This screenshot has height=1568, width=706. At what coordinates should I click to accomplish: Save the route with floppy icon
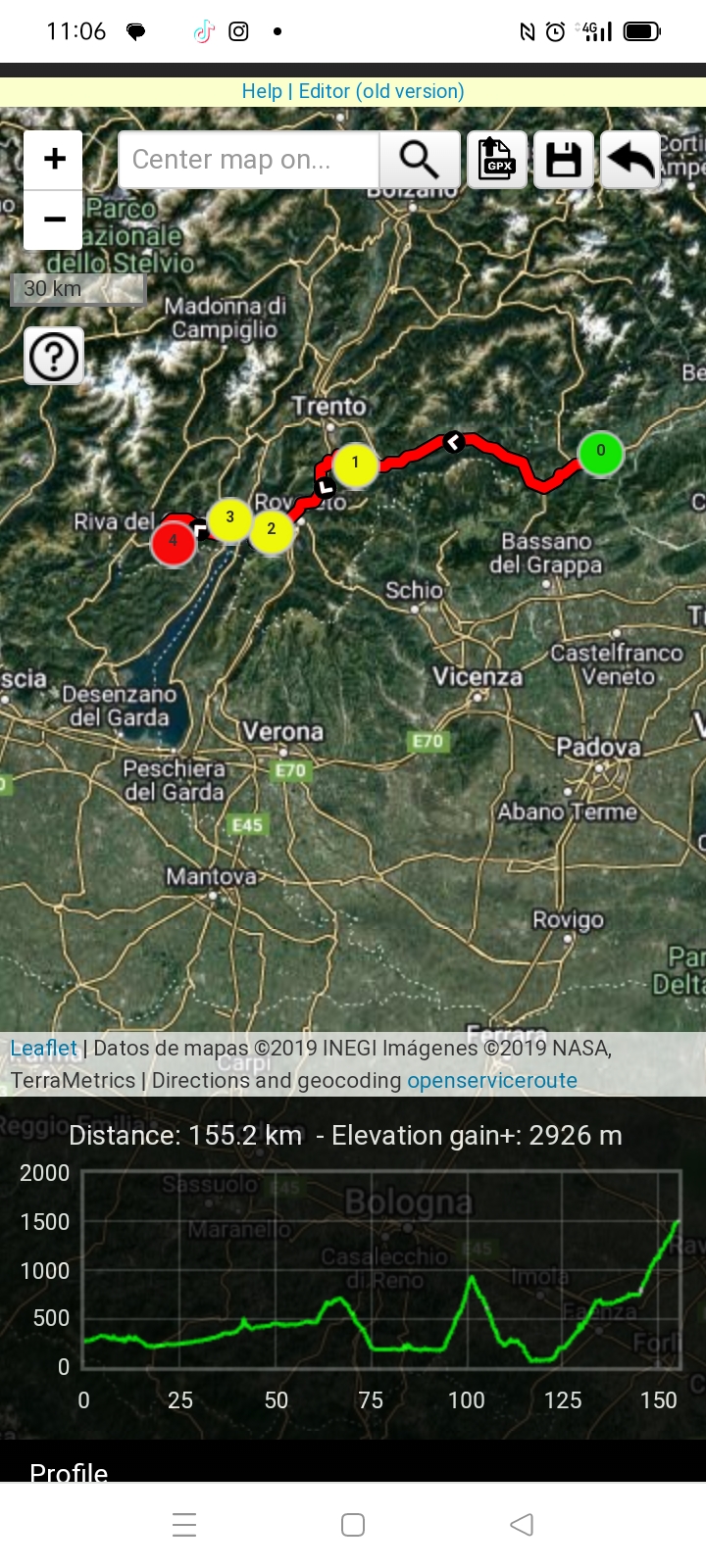564,160
